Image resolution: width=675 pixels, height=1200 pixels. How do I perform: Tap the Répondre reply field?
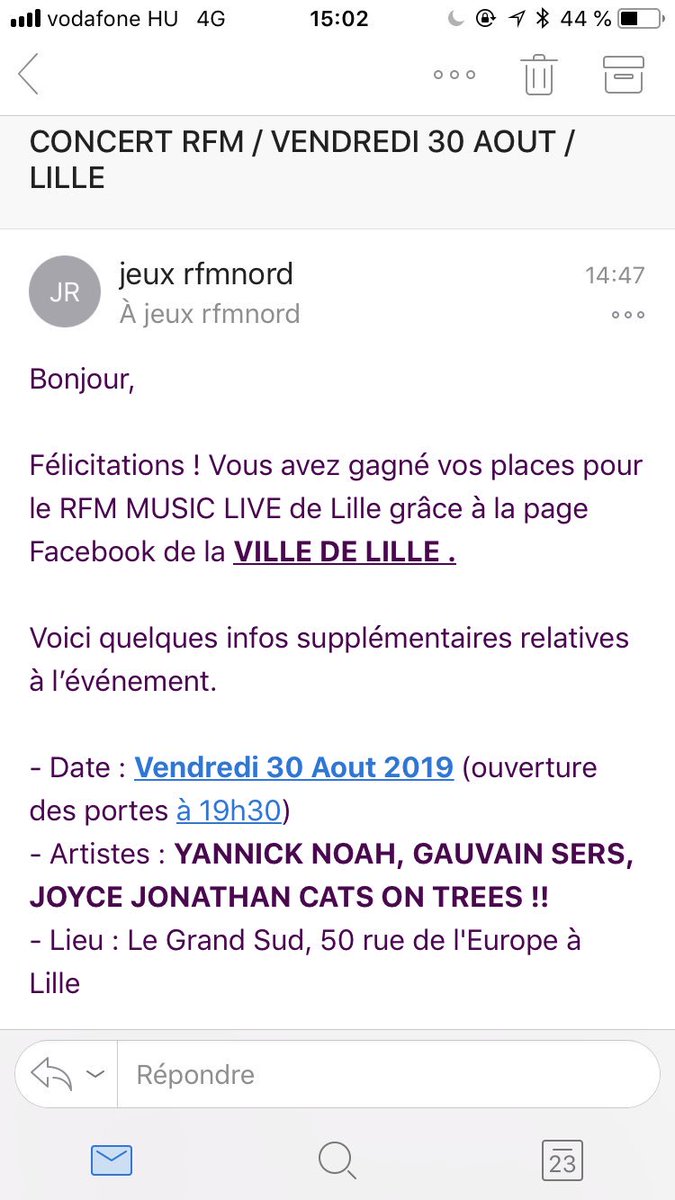[x=385, y=1075]
